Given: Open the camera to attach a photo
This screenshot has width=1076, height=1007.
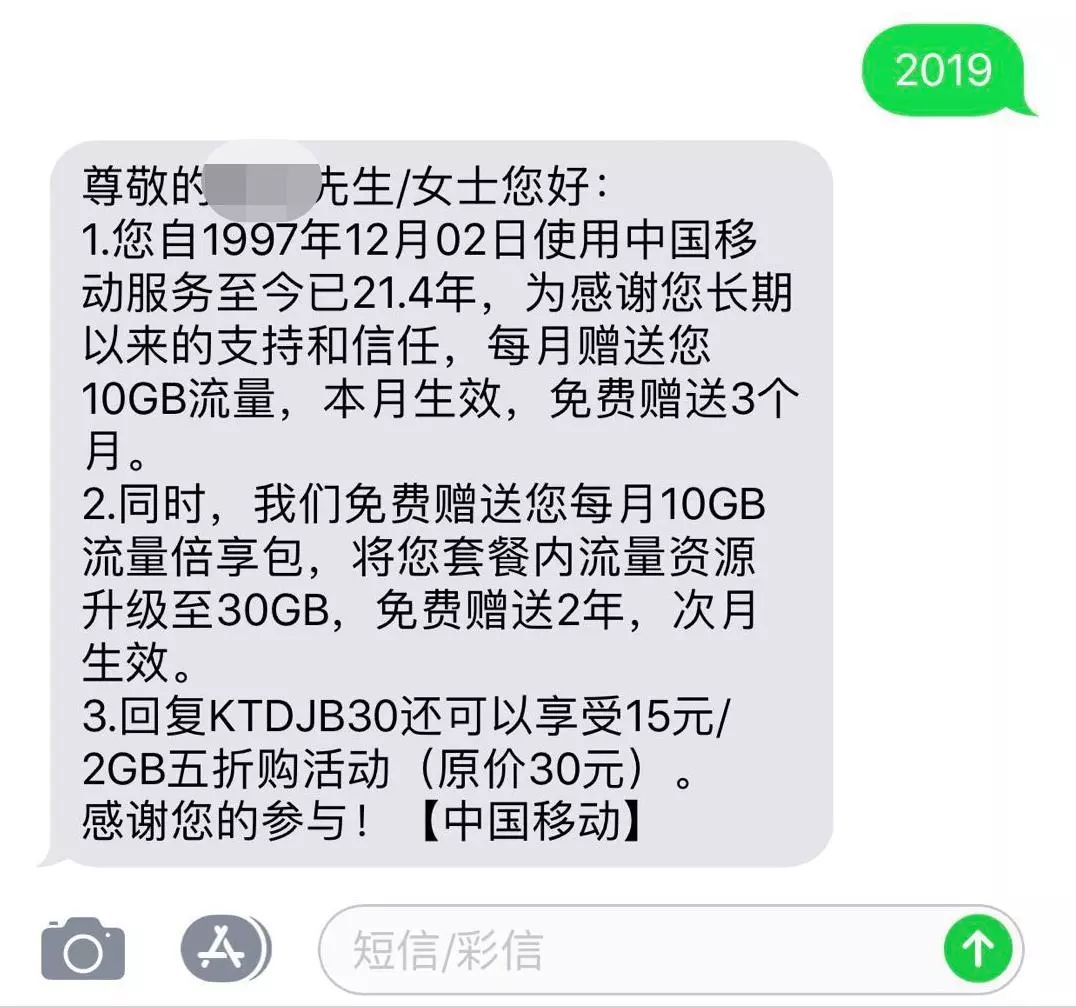Looking at the screenshot, I should click(83, 949).
